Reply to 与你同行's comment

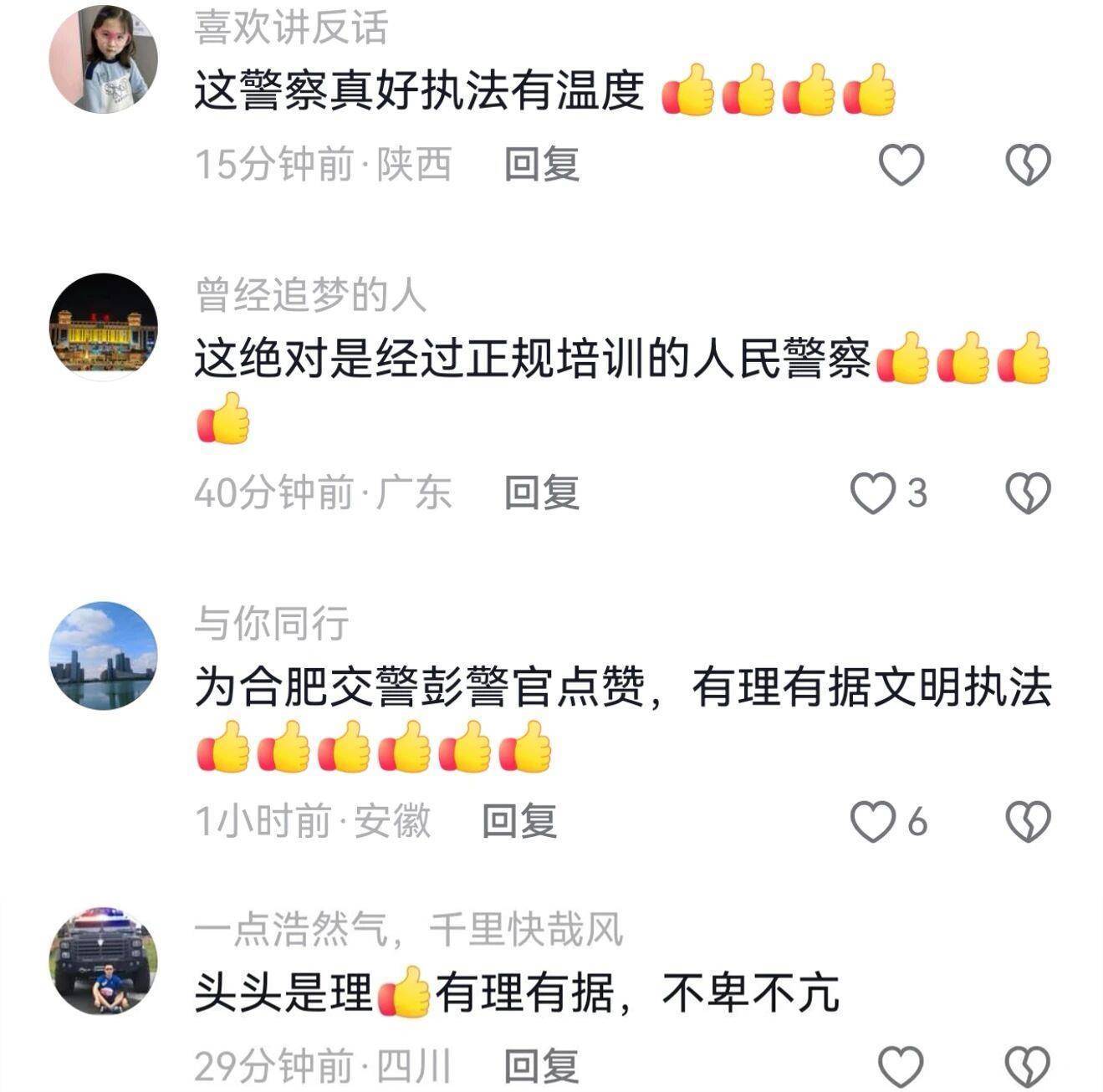tap(519, 821)
